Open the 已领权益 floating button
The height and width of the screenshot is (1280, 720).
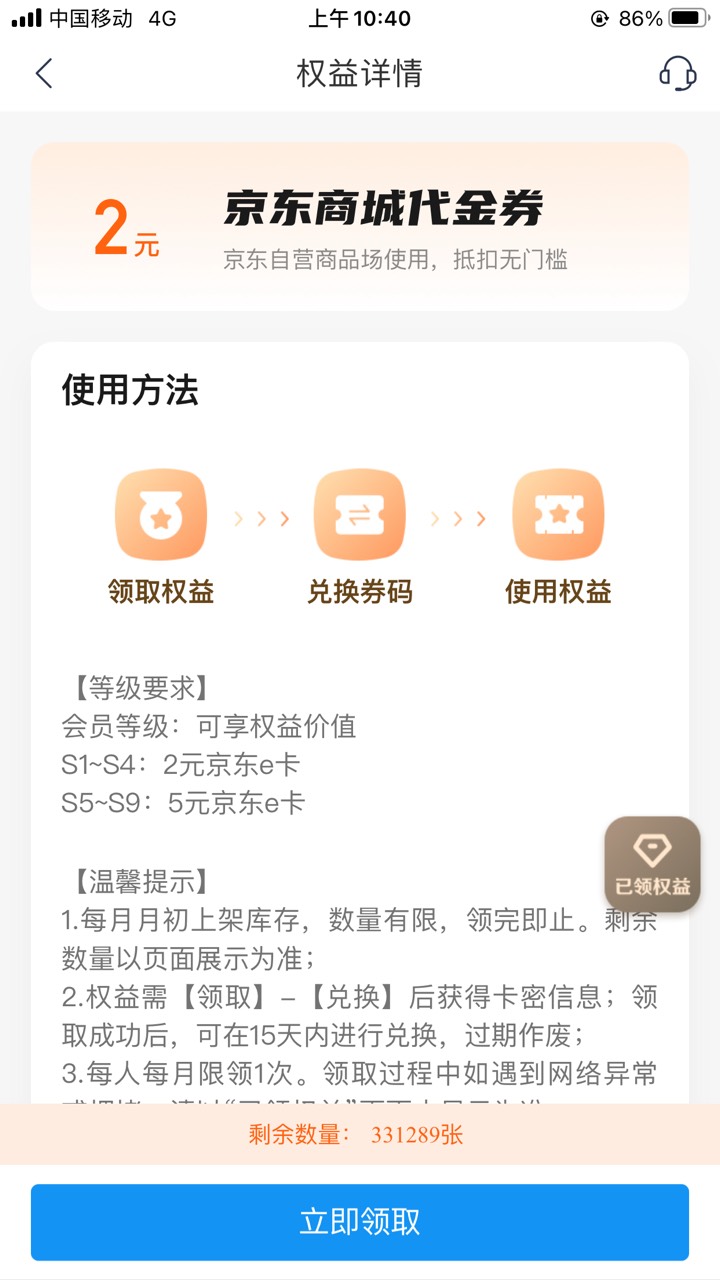tap(652, 864)
